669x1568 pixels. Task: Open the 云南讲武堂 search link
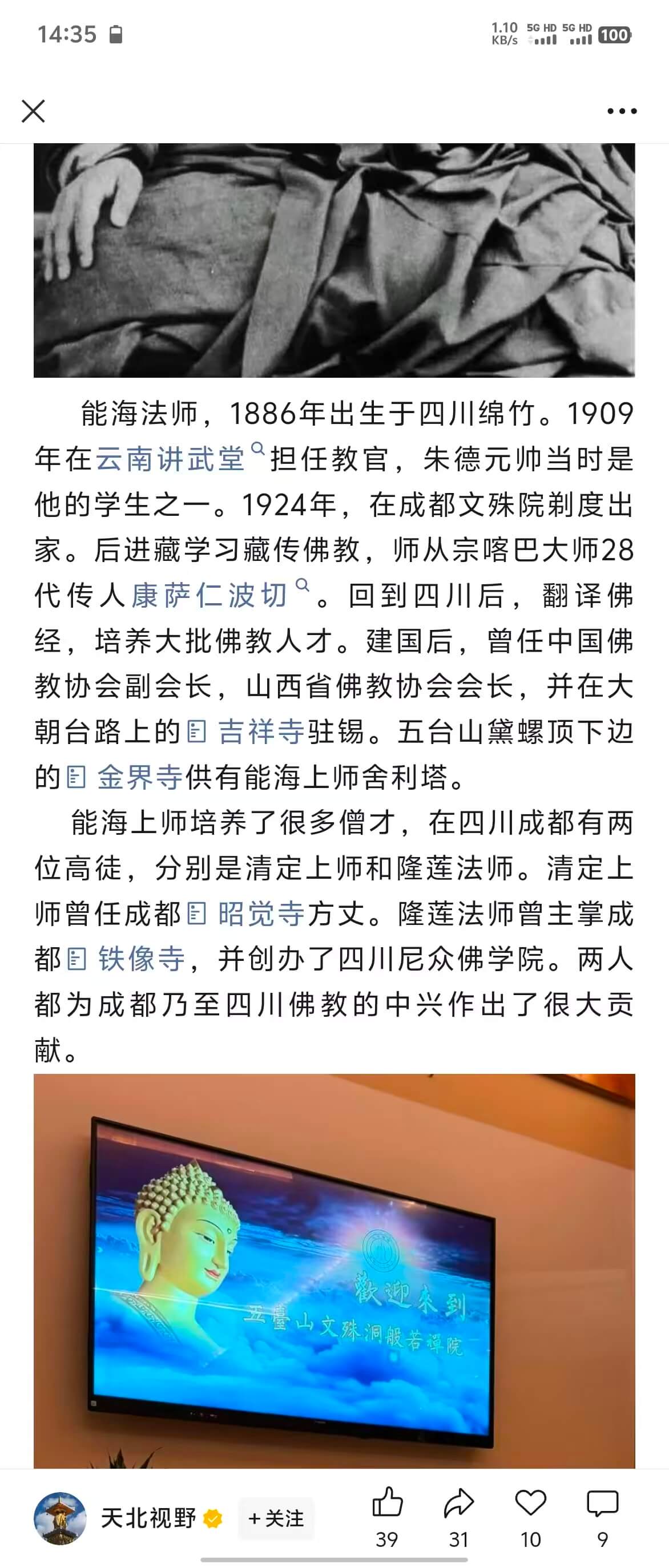tap(171, 459)
